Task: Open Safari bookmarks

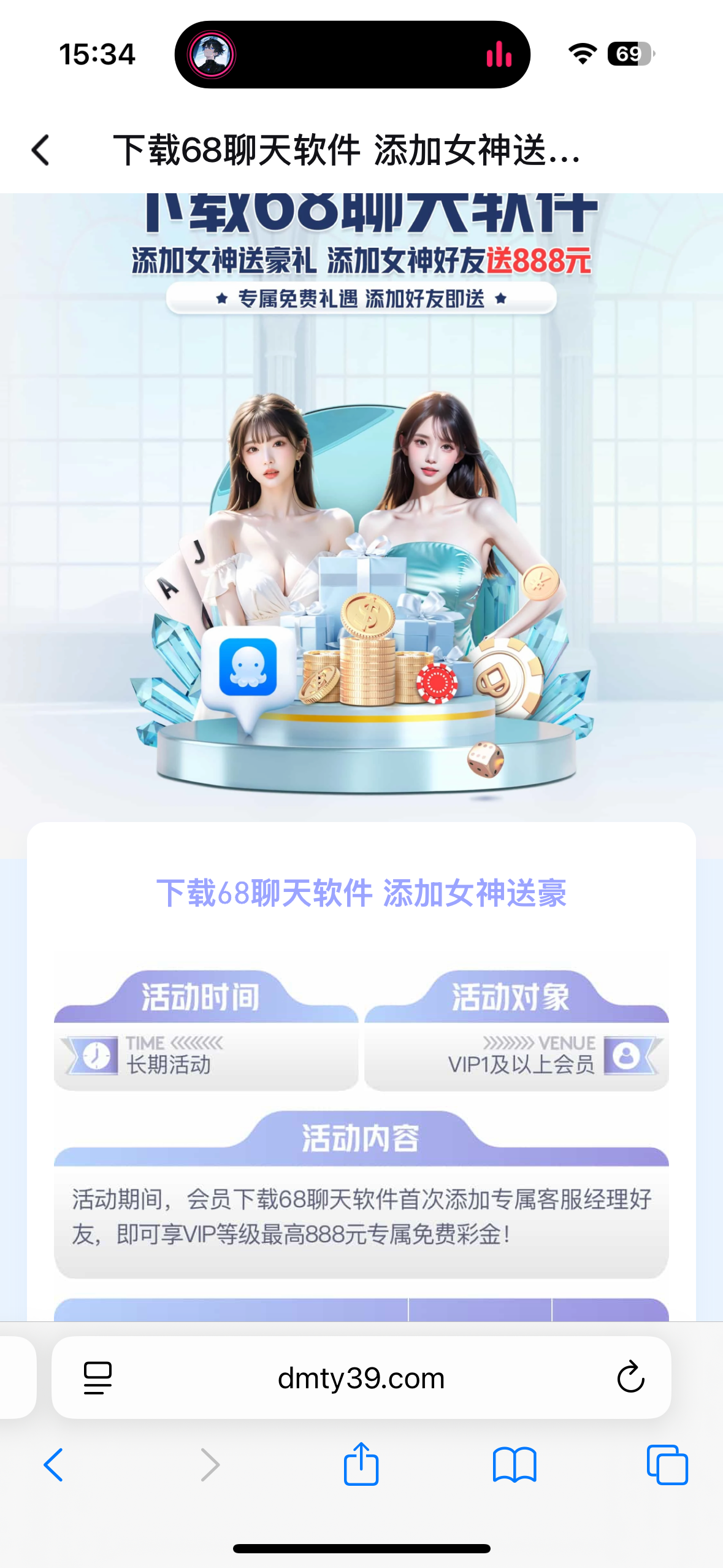Action: tap(514, 1465)
